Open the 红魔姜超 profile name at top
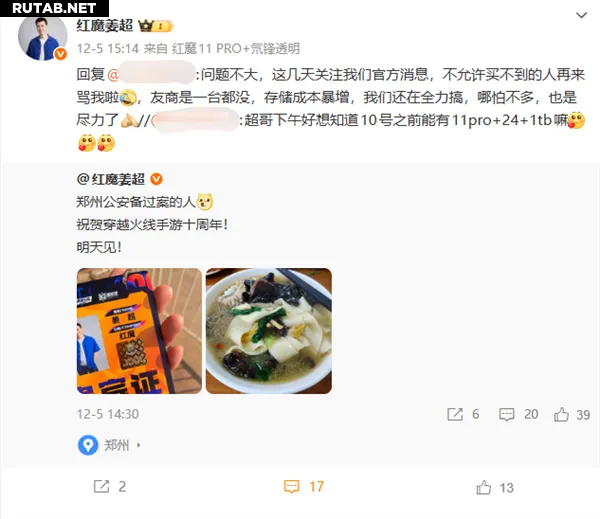Screen dimensions: 600x519 click(104, 25)
